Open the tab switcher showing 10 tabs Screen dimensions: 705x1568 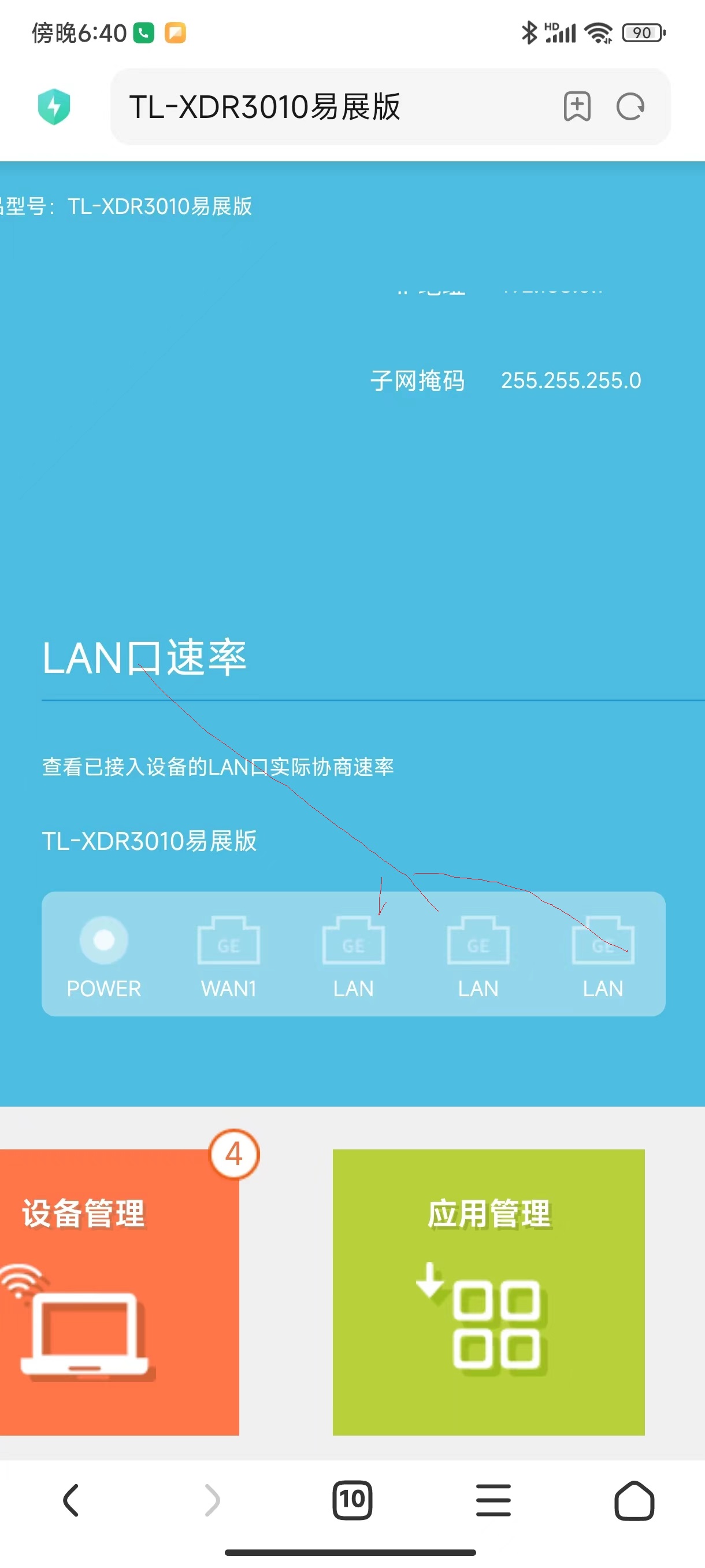tap(352, 1500)
